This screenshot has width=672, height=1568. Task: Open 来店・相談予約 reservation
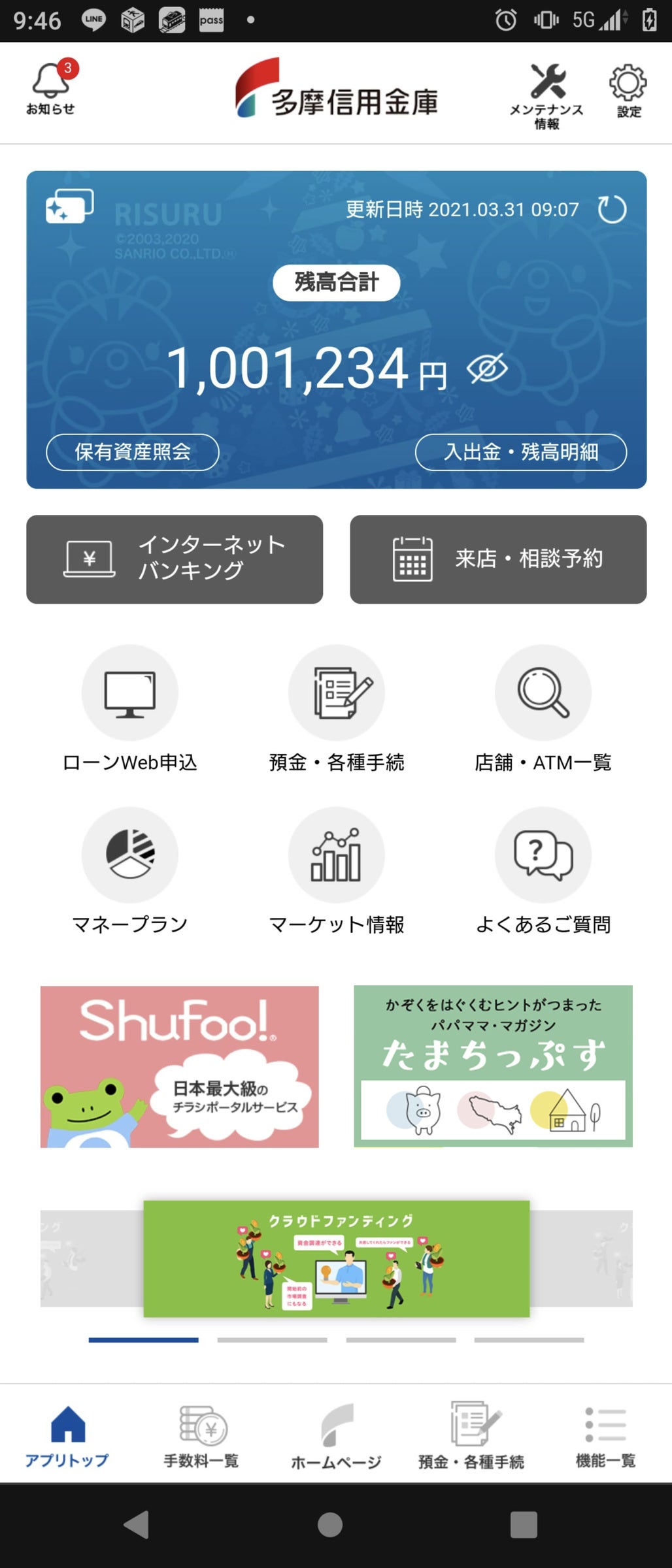(x=498, y=559)
